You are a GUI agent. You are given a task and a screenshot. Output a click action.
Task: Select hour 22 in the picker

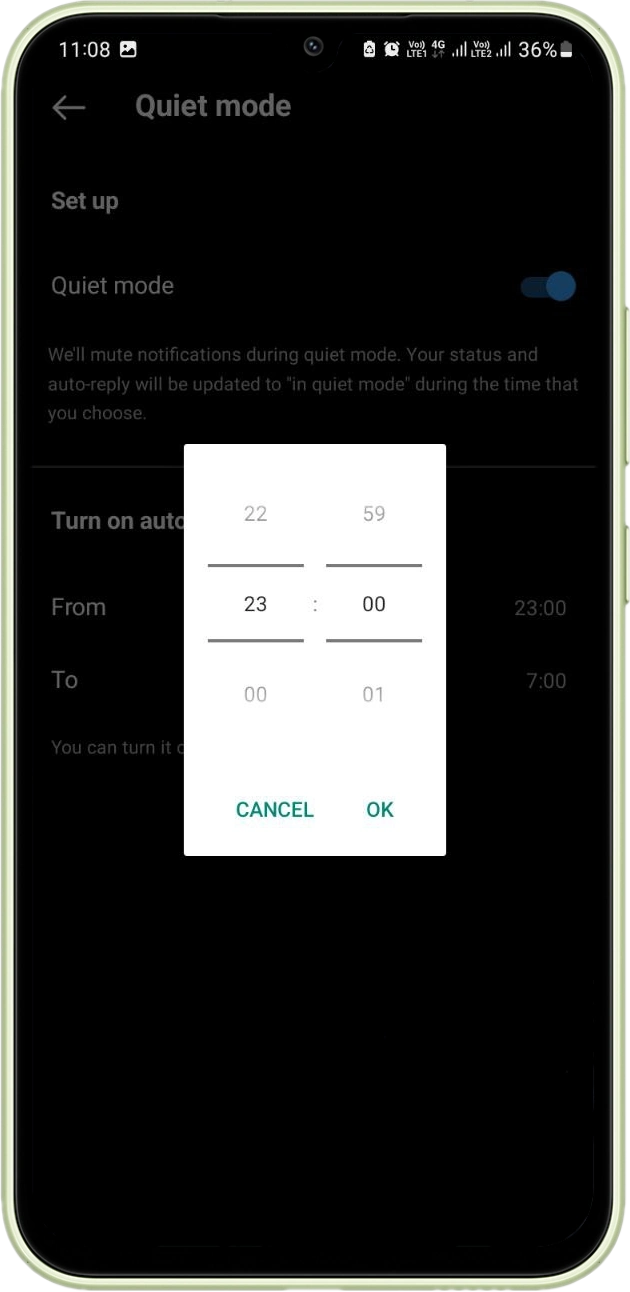tap(256, 514)
